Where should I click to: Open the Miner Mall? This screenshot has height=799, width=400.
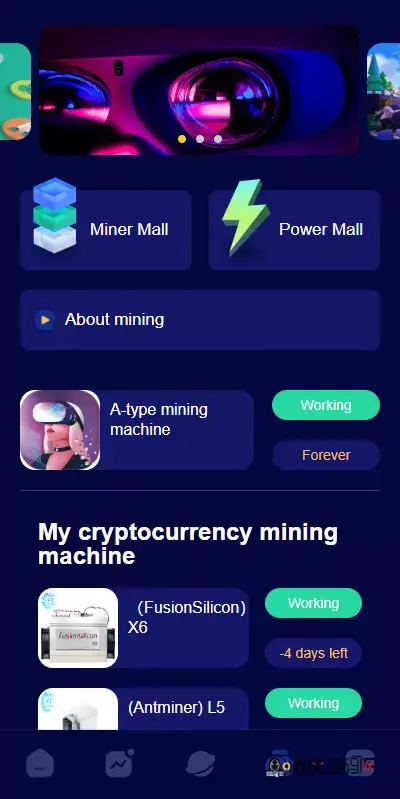(x=105, y=229)
